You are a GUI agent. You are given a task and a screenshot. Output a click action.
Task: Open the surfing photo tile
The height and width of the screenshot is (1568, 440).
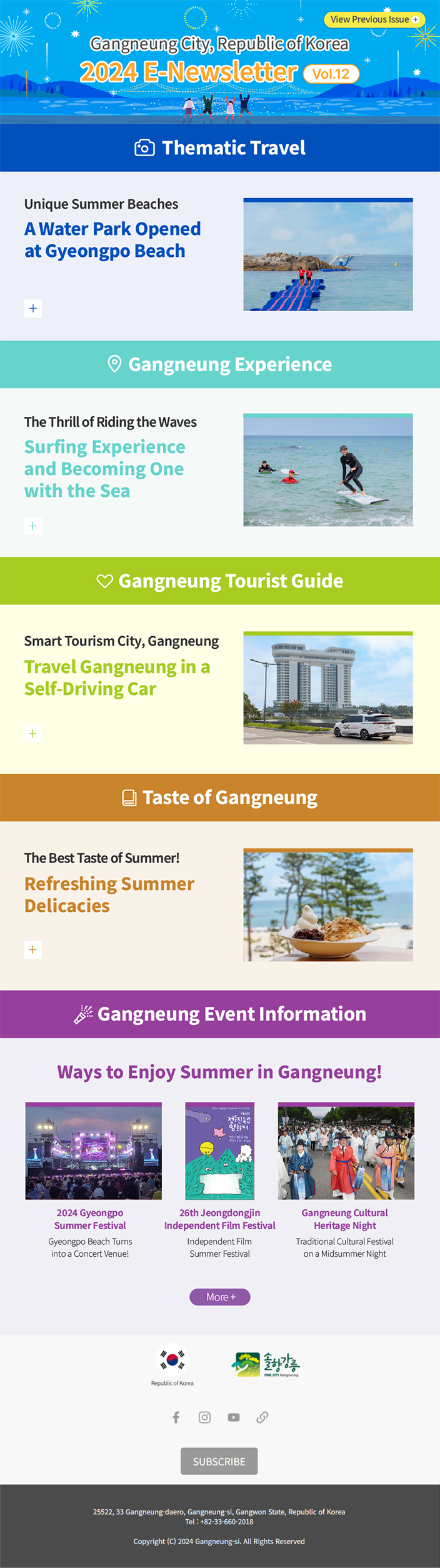[x=327, y=470]
